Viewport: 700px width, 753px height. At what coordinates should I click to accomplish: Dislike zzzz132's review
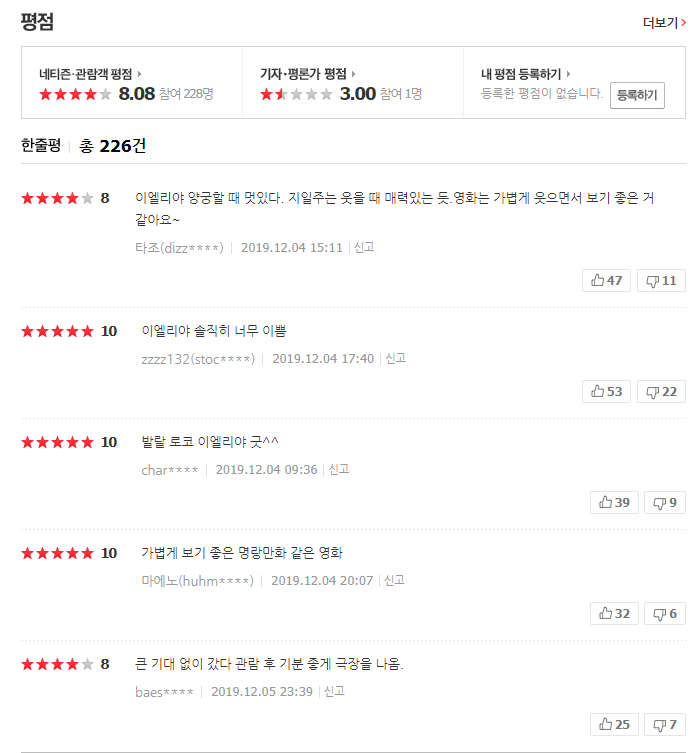[x=662, y=392]
